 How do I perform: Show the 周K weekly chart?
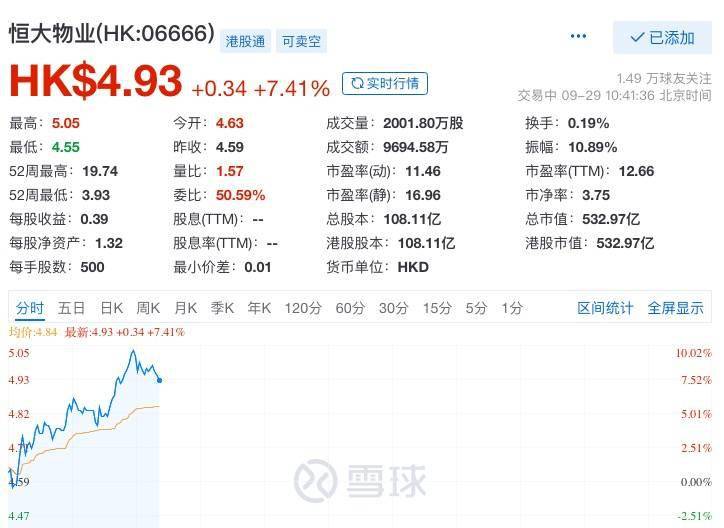pyautogui.click(x=148, y=308)
